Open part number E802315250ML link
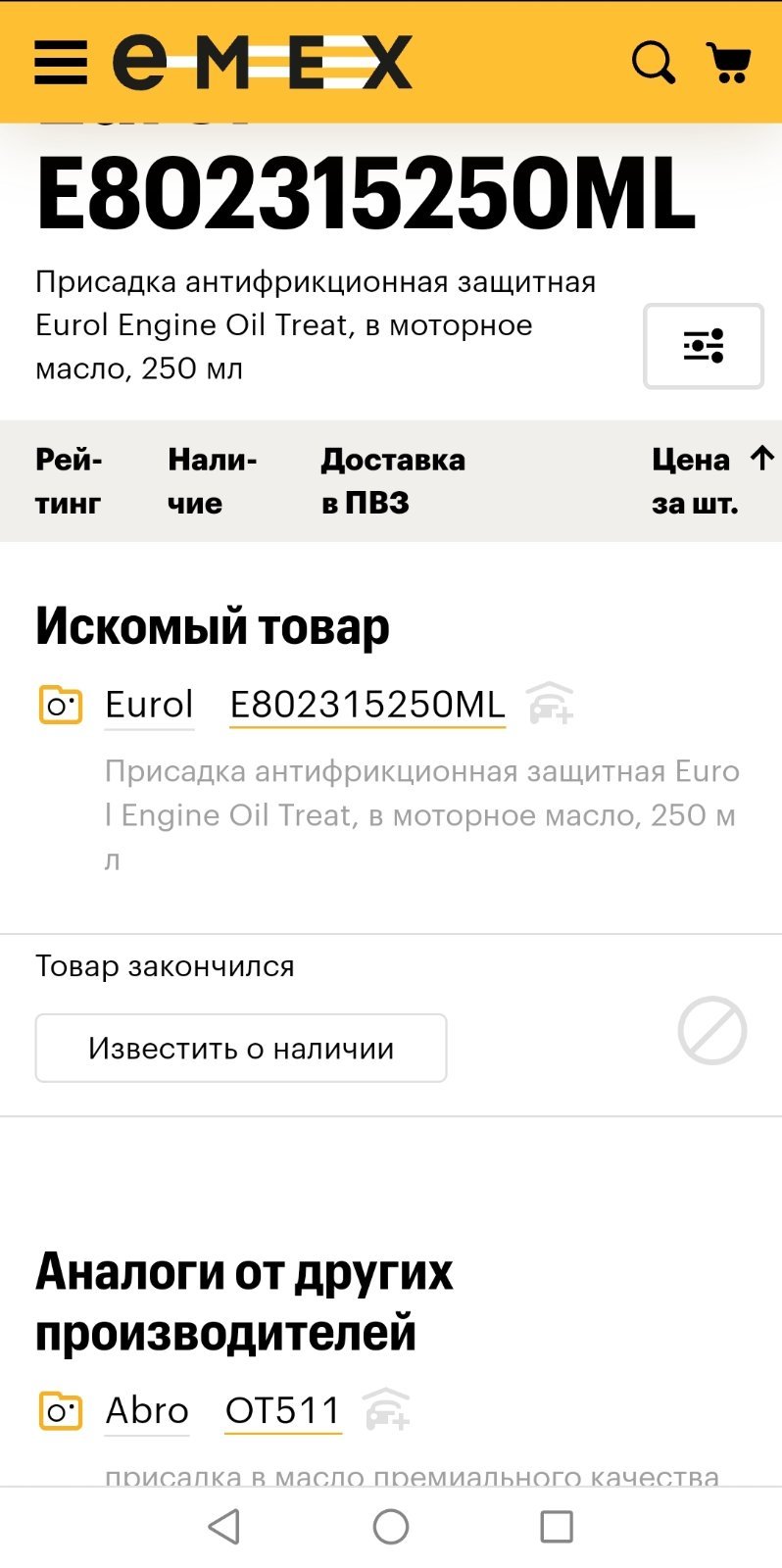Screen dimensions: 782x1568 pyautogui.click(x=367, y=705)
